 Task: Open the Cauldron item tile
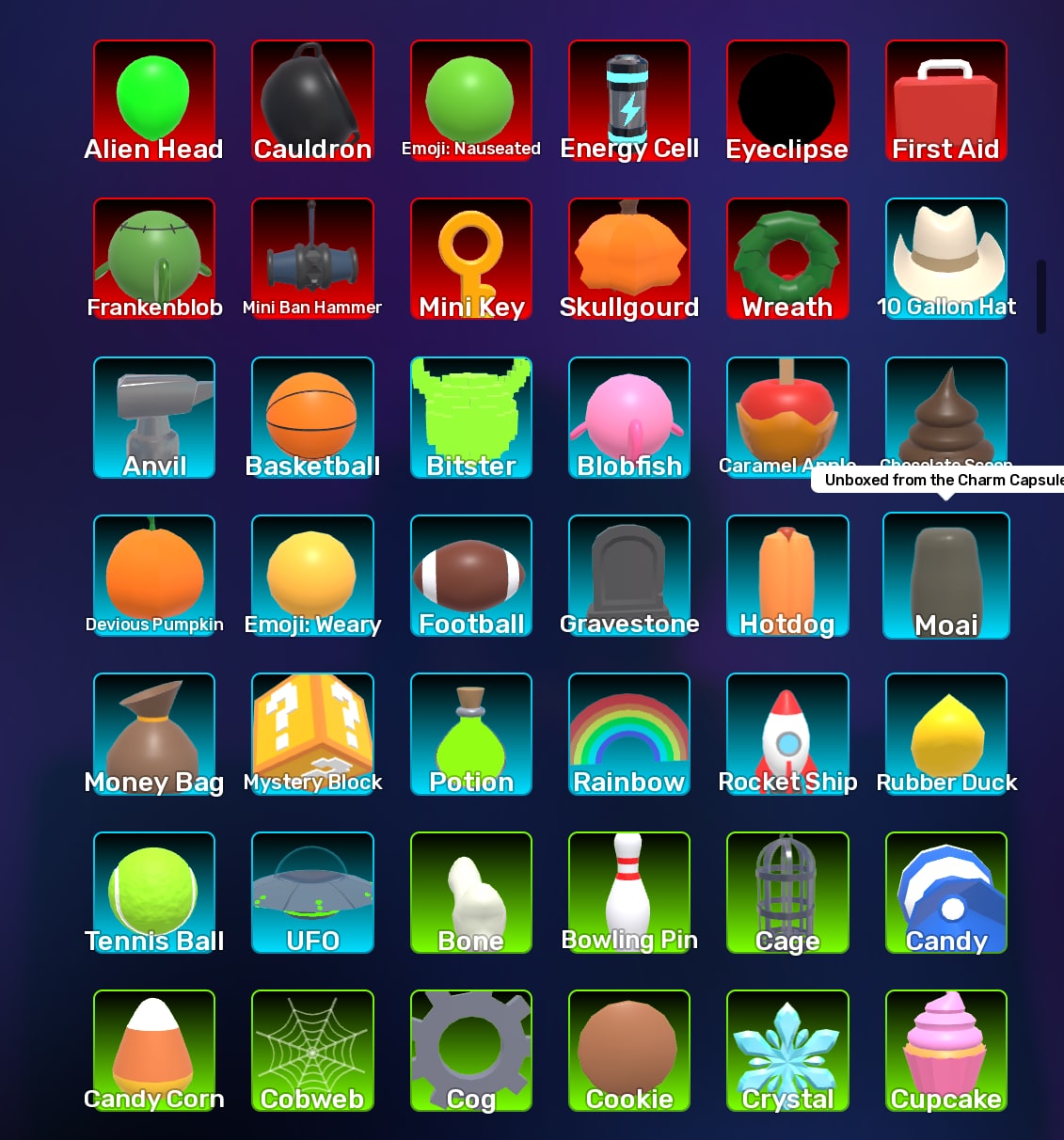click(x=312, y=101)
